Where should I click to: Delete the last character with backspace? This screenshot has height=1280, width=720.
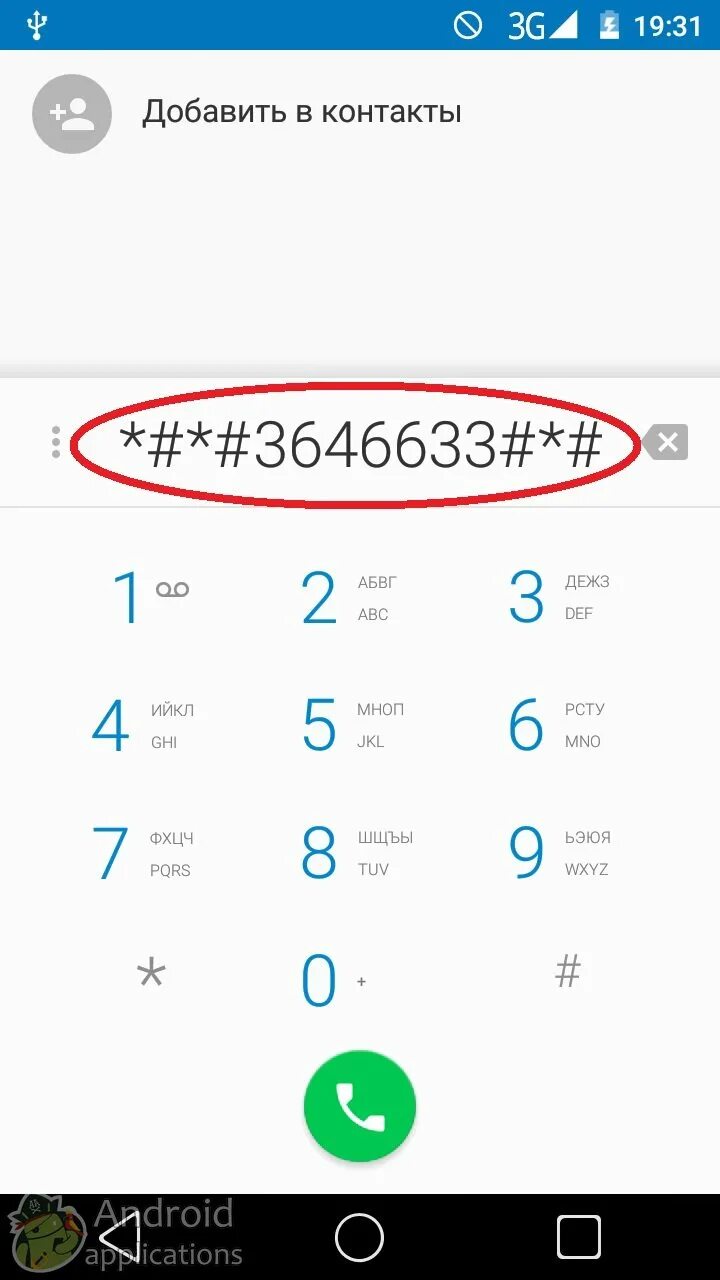(x=666, y=442)
